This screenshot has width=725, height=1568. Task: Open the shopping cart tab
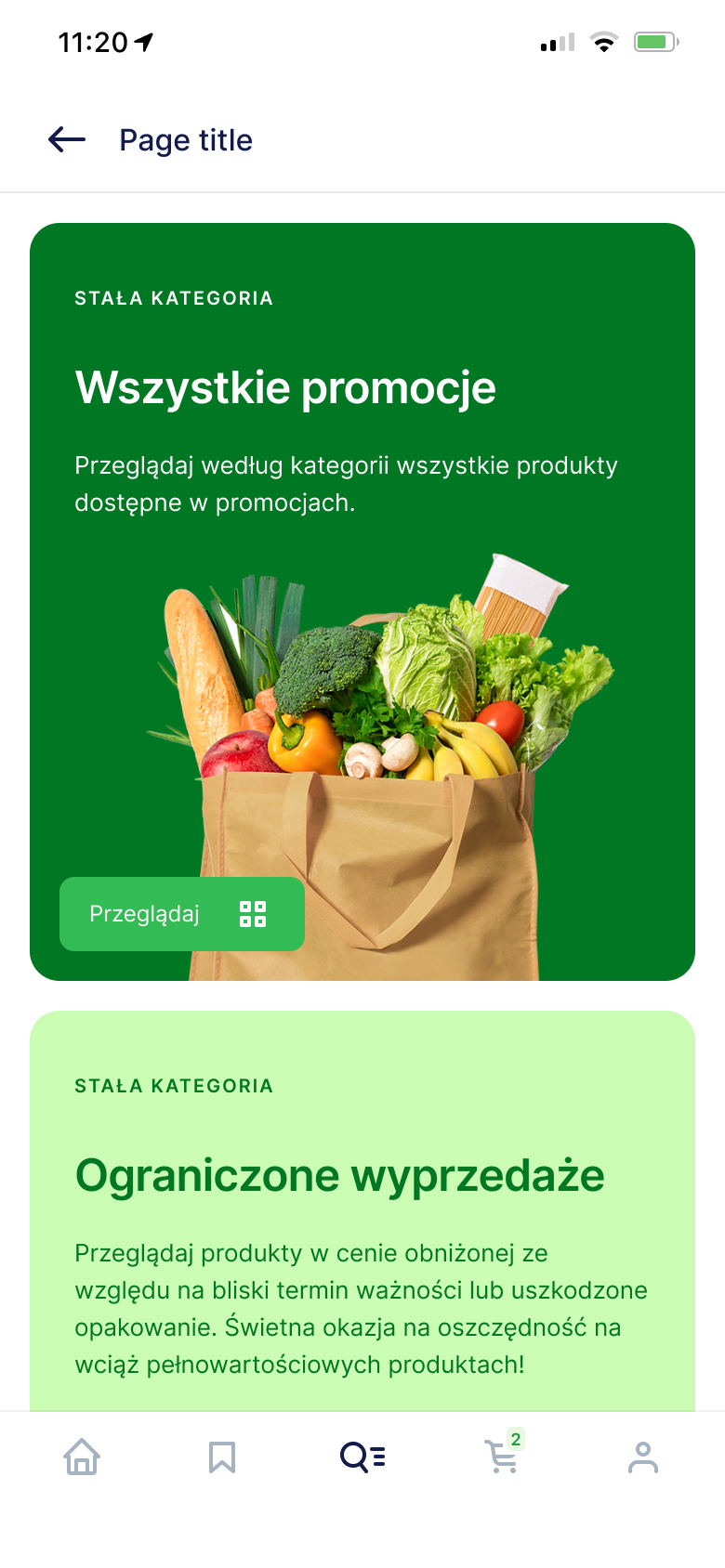coord(504,1453)
